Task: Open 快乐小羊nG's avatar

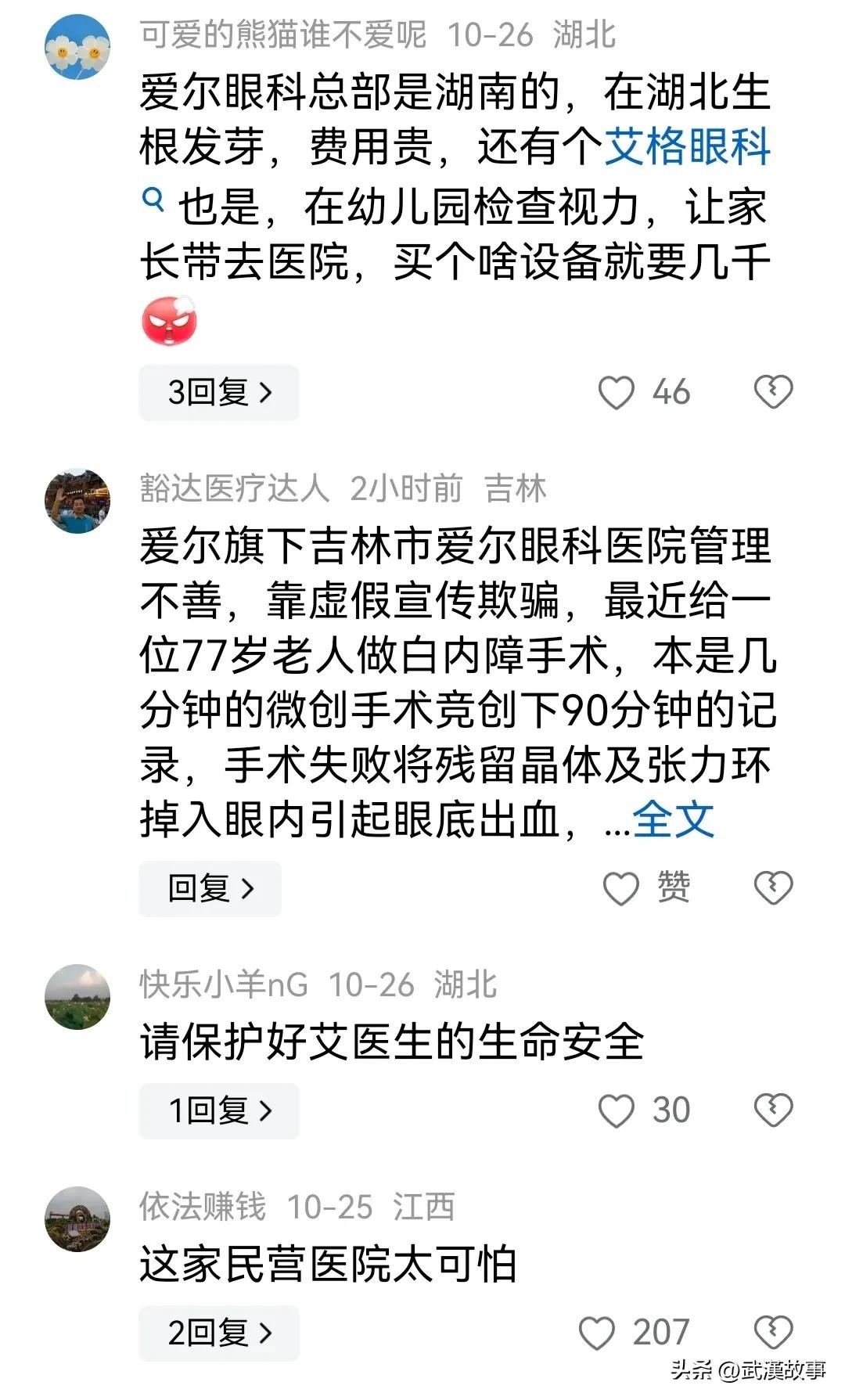Action: click(x=77, y=997)
